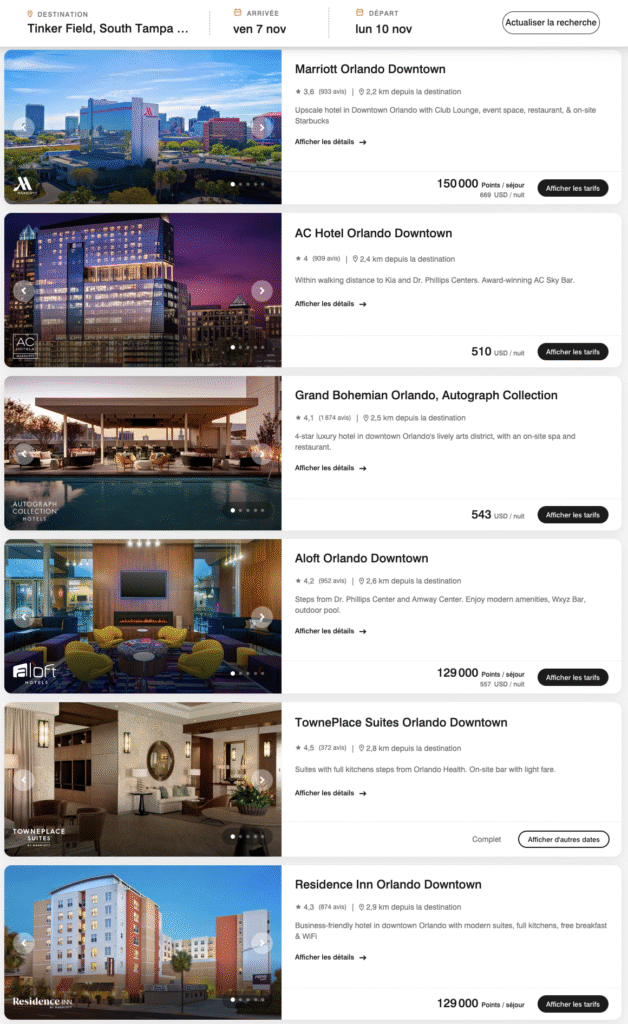Show rates for Marriott Orlando Downtown
This screenshot has width=628, height=1024.
[572, 188]
